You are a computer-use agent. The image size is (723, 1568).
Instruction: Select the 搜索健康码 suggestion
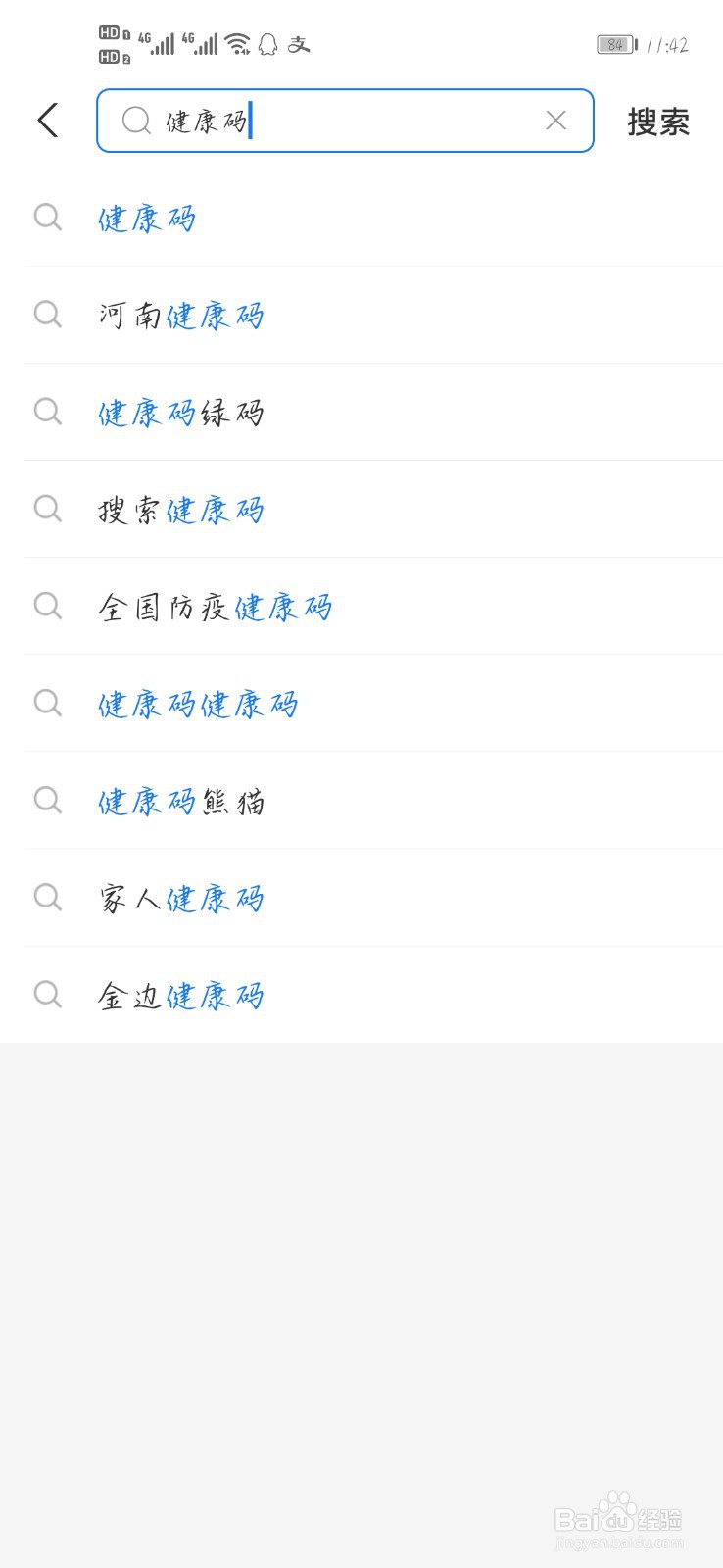(x=181, y=509)
